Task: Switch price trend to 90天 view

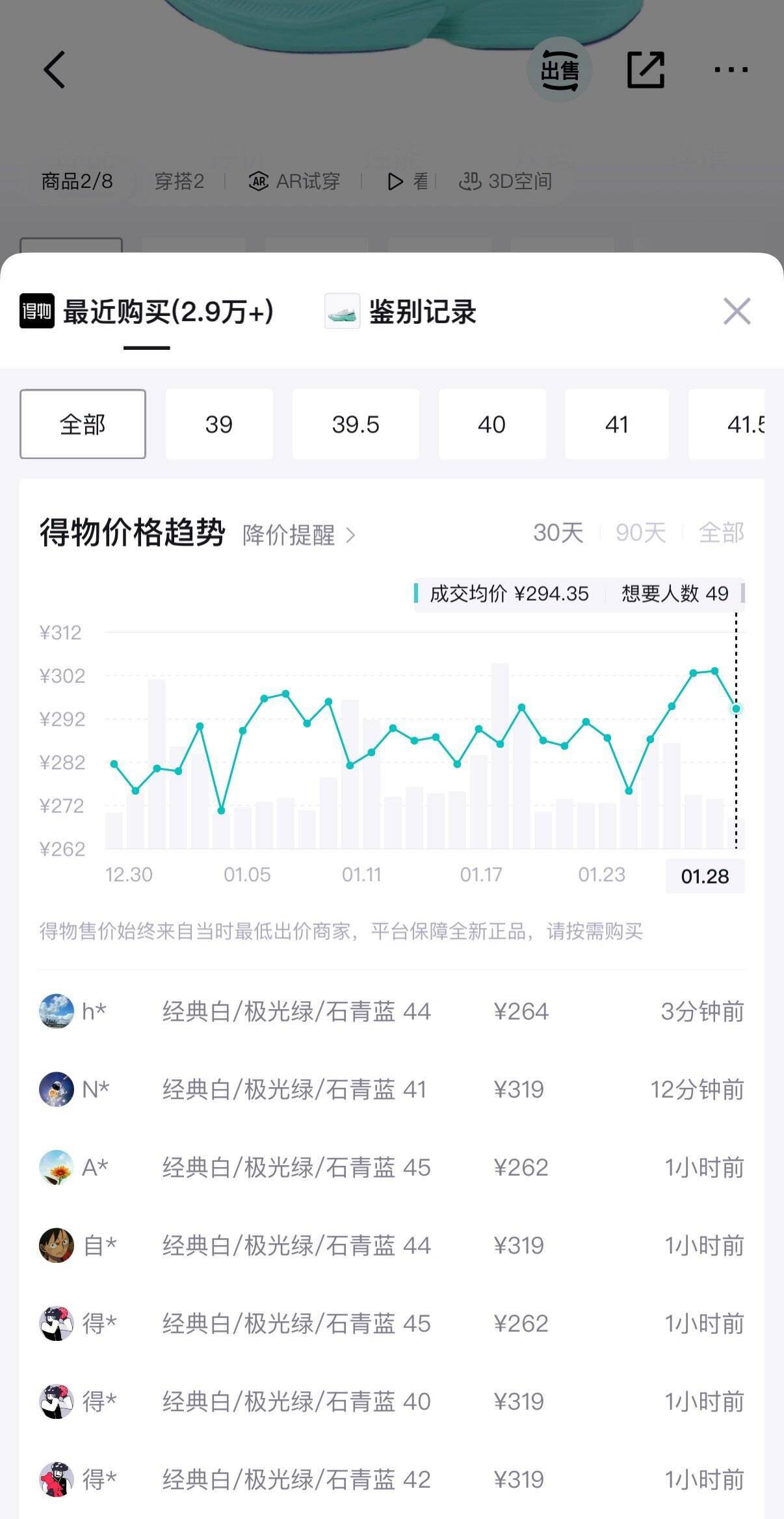Action: [x=639, y=533]
